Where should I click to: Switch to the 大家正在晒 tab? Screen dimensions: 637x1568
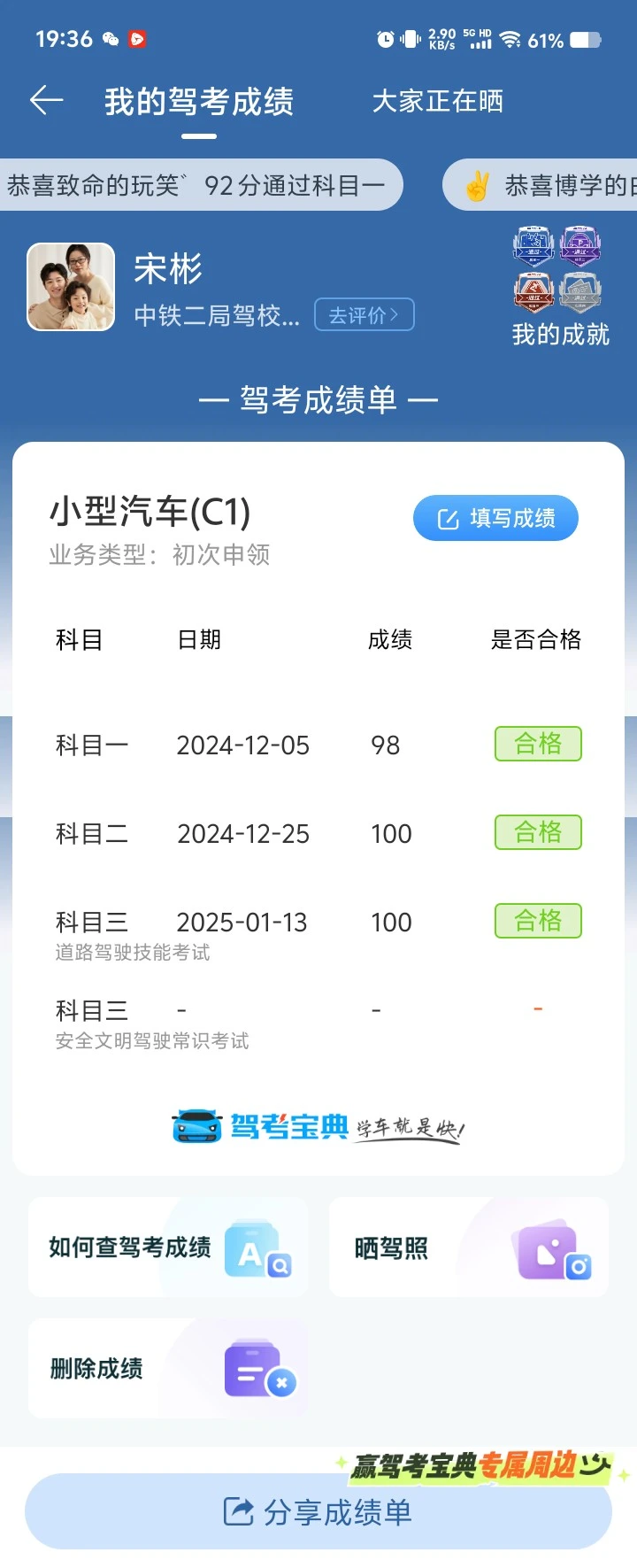coord(437,101)
